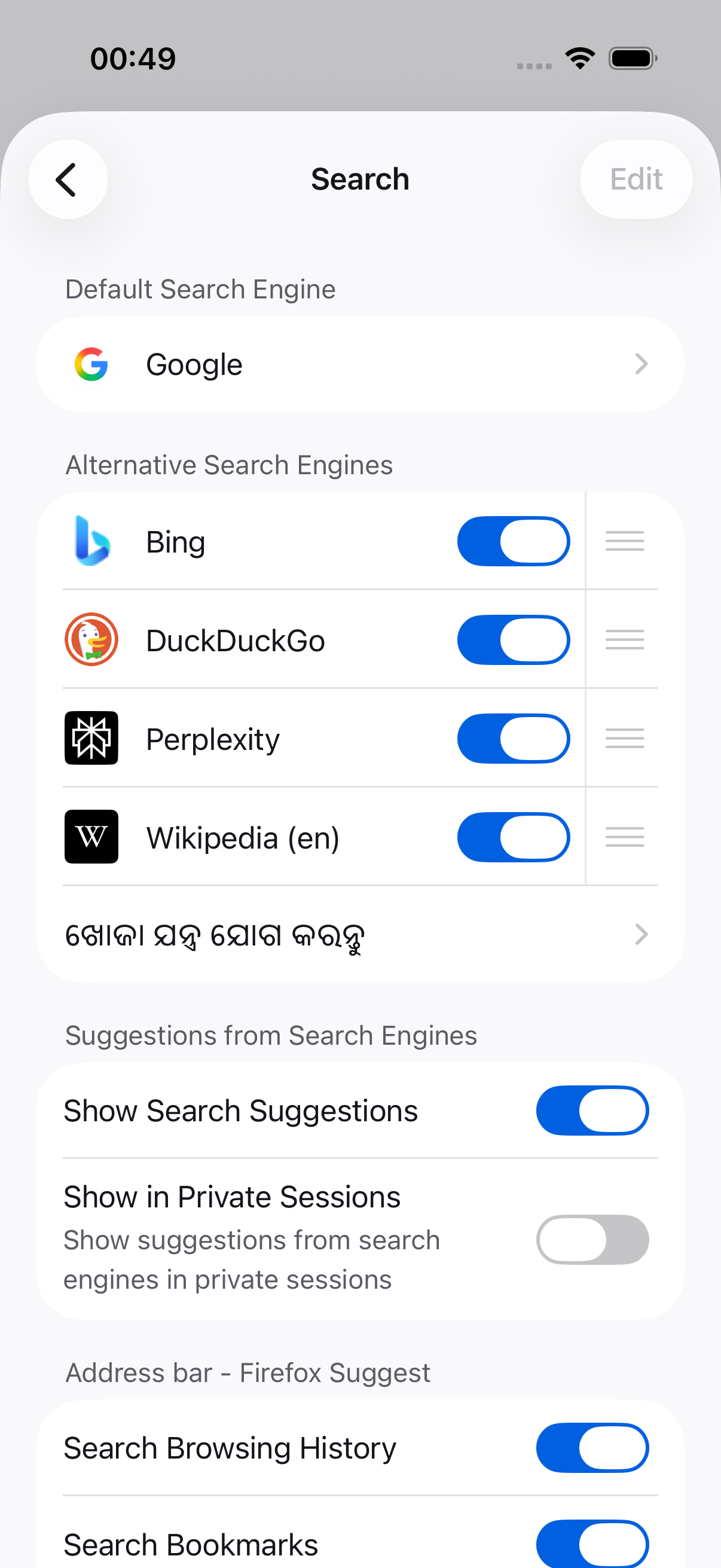The height and width of the screenshot is (1568, 721).
Task: Toggle Wikipedia (en) off
Action: [513, 837]
